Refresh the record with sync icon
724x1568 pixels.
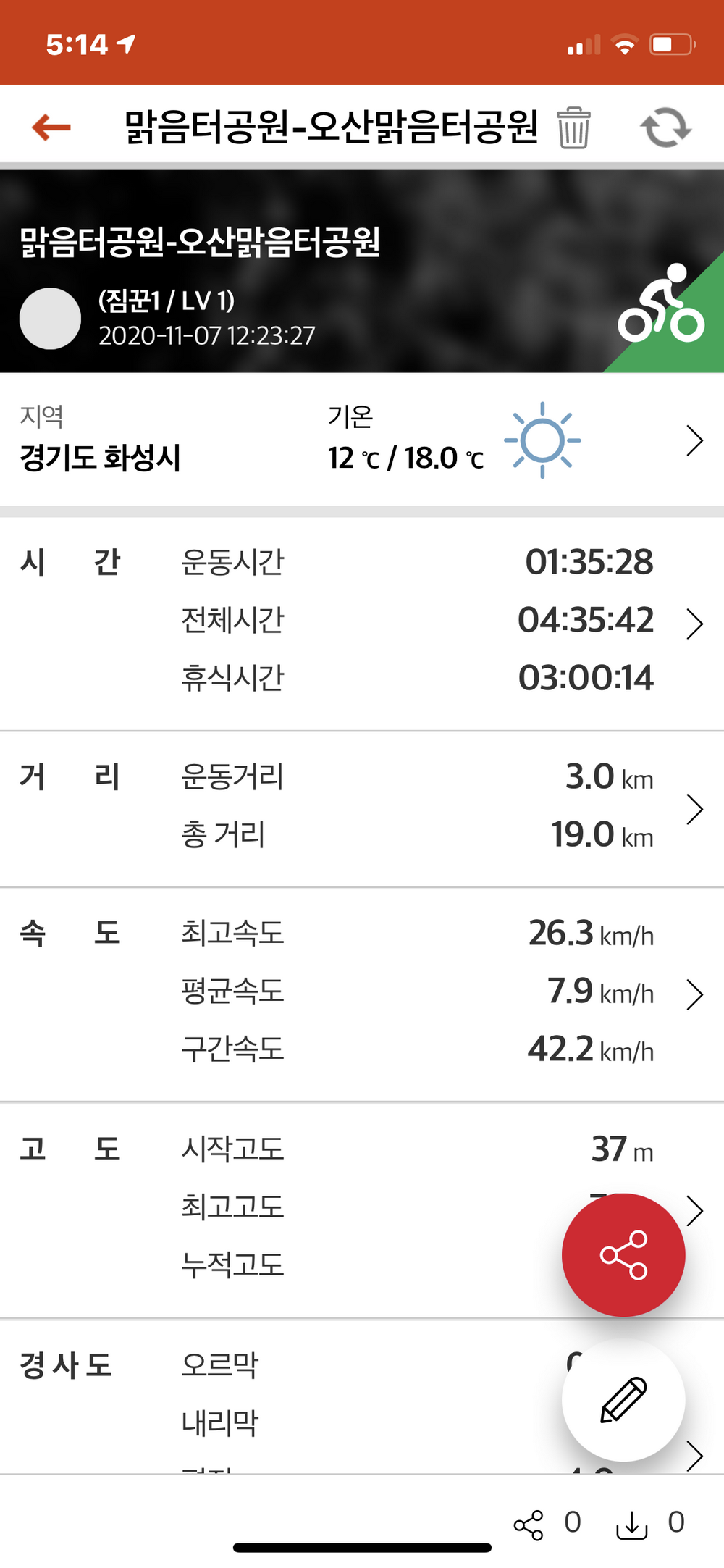pos(665,127)
